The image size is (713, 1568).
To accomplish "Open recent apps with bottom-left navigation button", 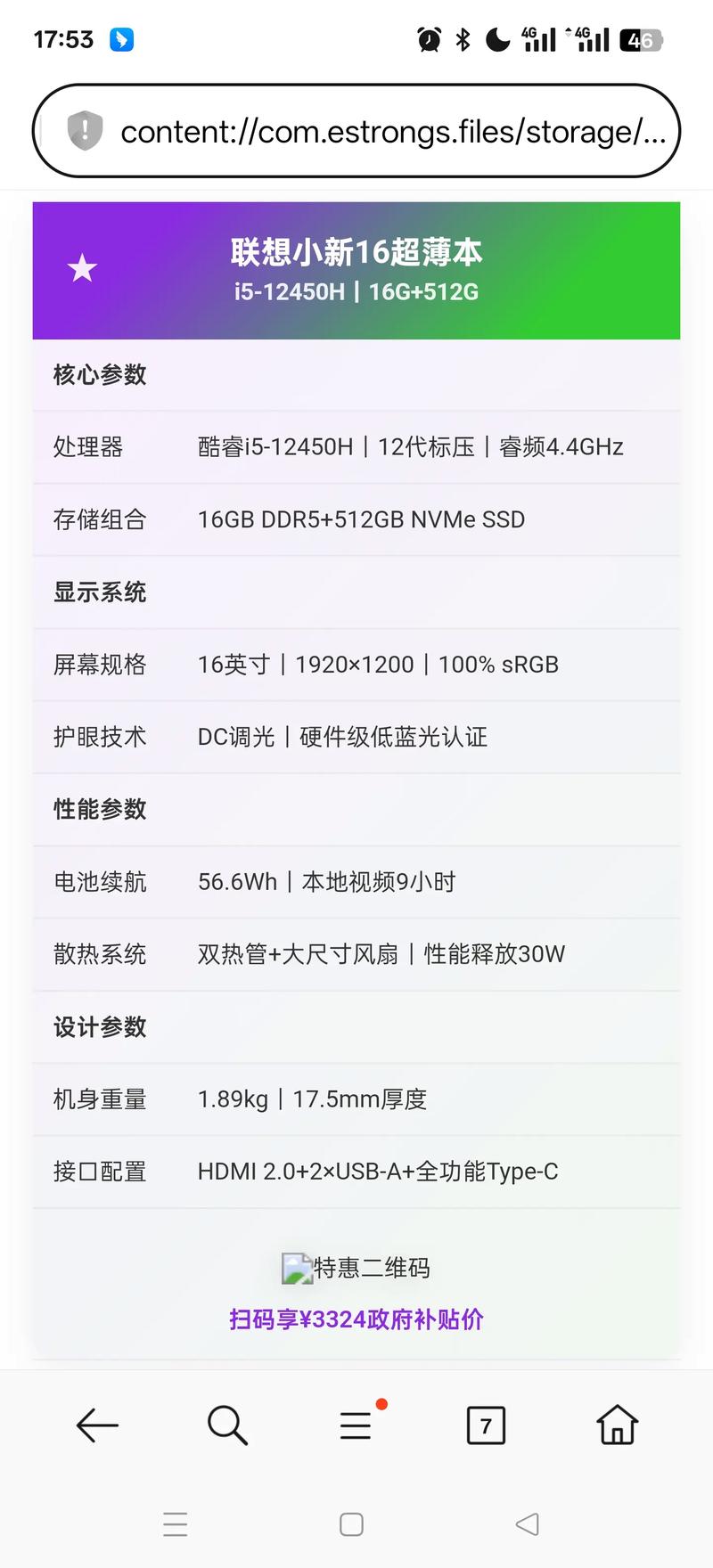I will 176,1524.
